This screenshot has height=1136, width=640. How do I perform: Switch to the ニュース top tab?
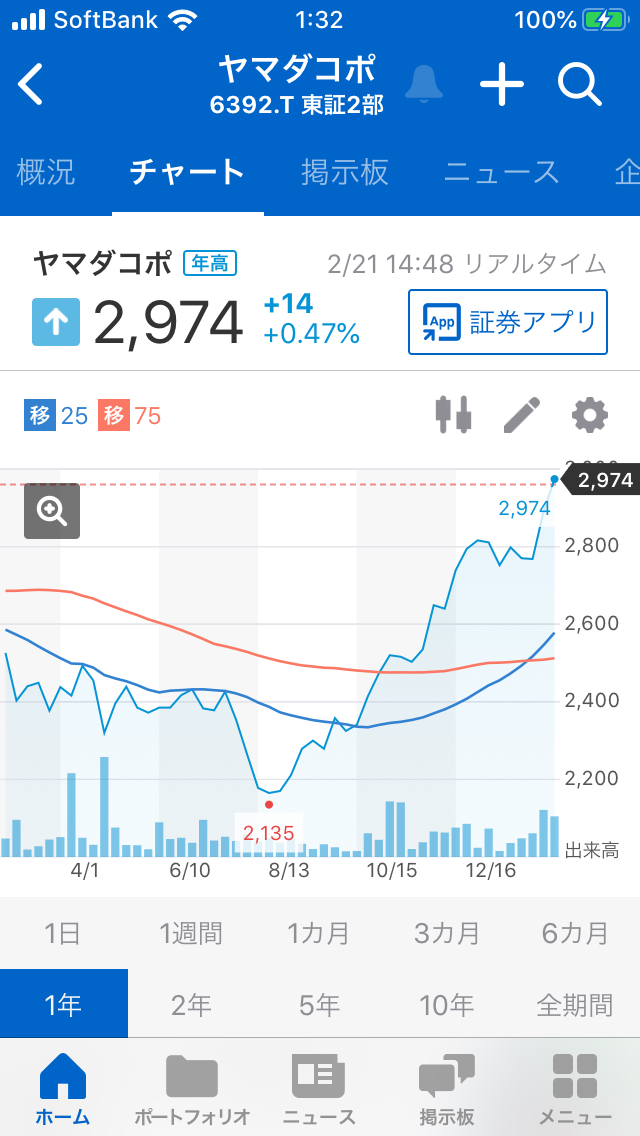[x=501, y=172]
